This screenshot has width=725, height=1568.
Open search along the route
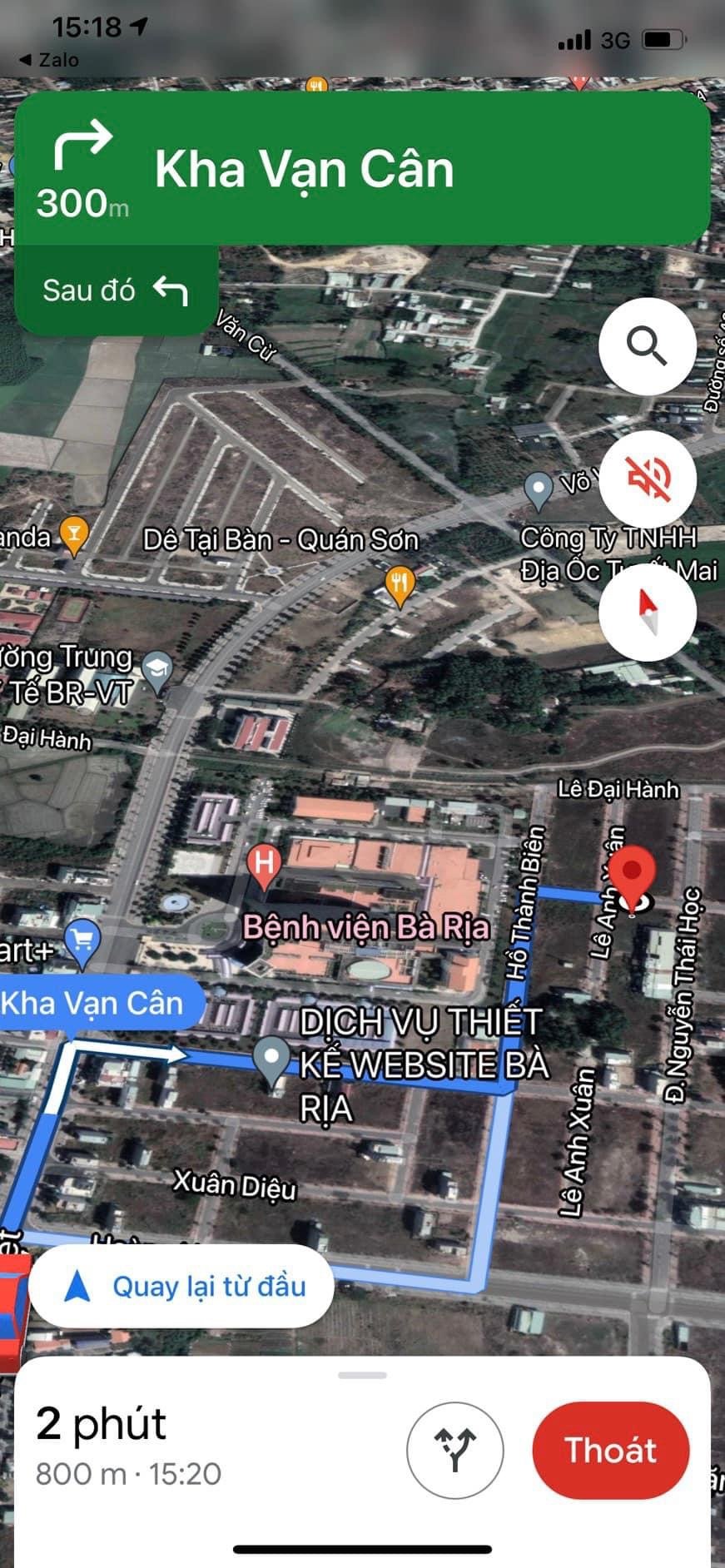[x=648, y=346]
